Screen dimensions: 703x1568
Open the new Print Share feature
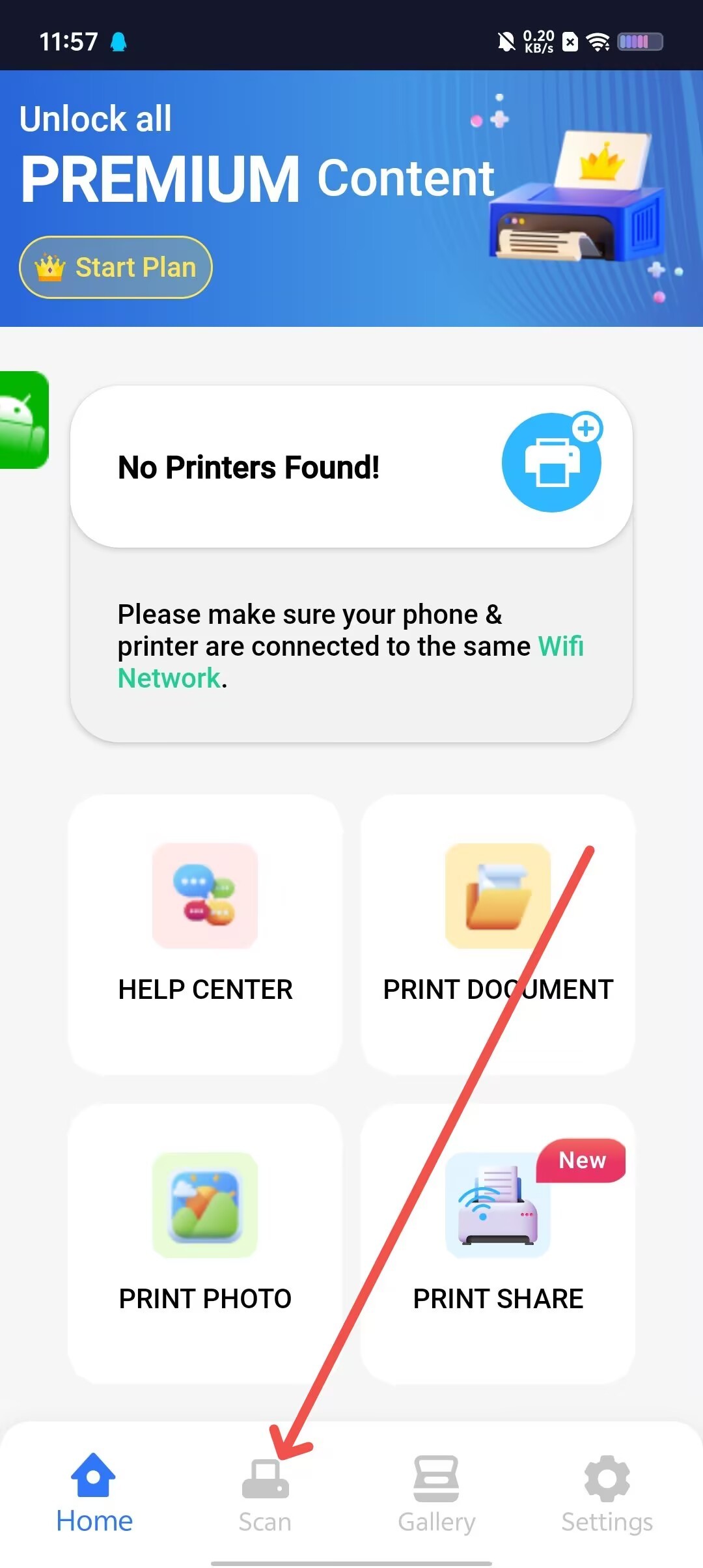pyautogui.click(x=498, y=1244)
